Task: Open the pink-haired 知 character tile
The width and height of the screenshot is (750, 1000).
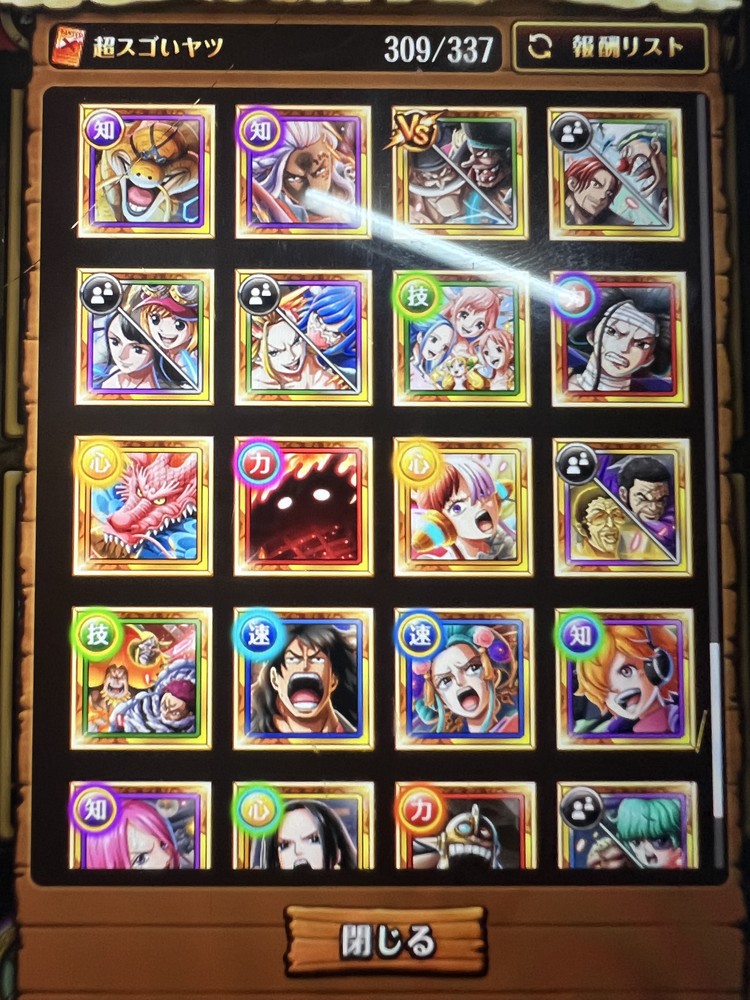Action: (x=140, y=828)
